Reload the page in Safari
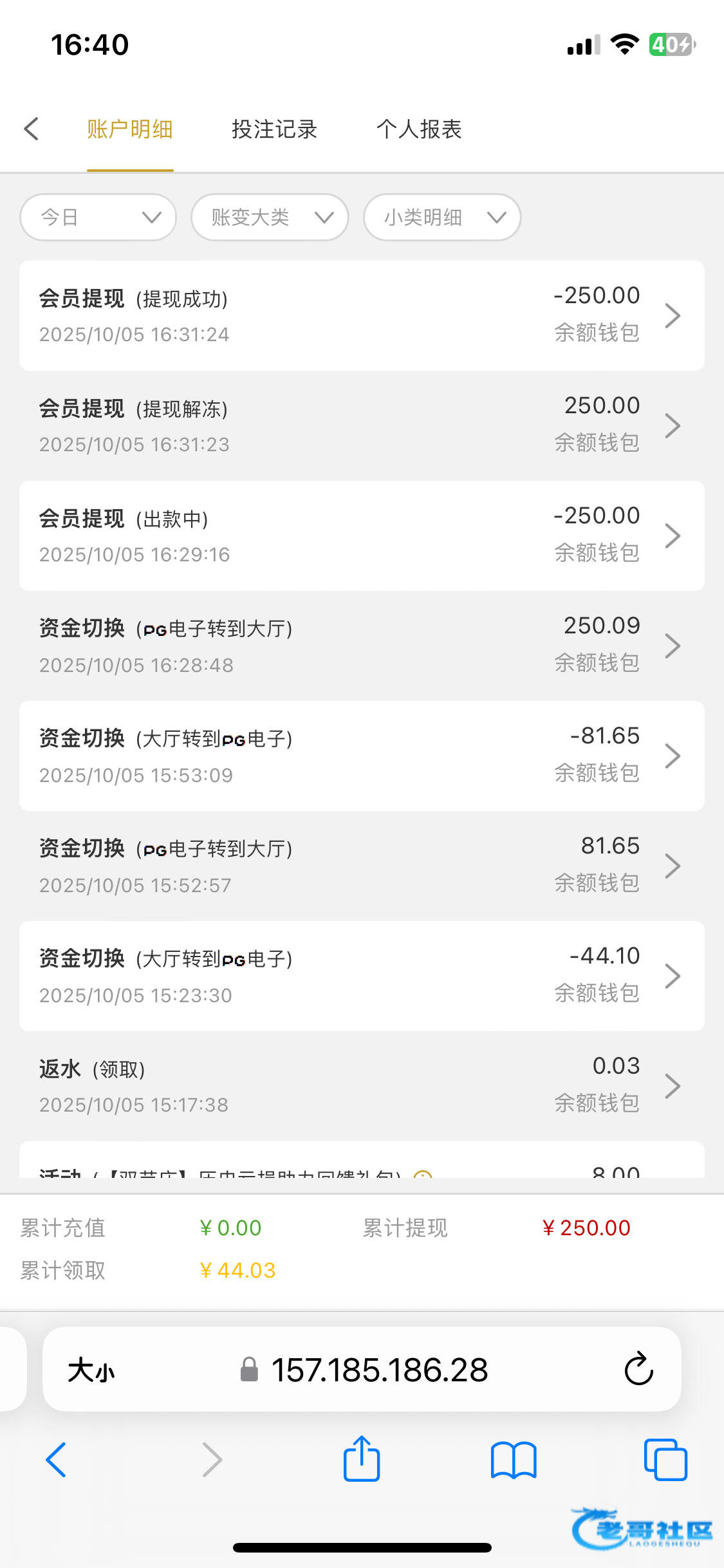Viewport: 724px width, 1568px height. coord(638,1369)
